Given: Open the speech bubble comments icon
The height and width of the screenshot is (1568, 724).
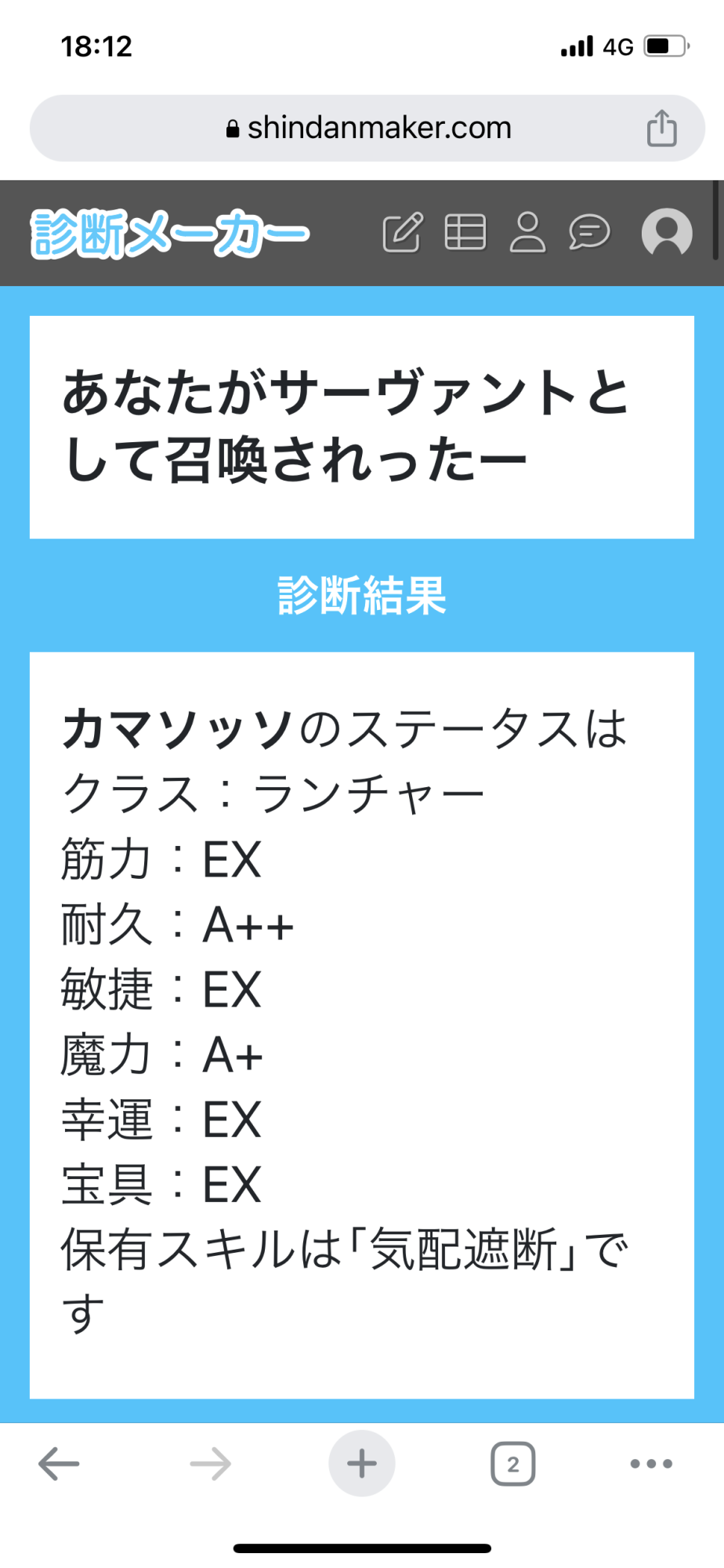Looking at the screenshot, I should coord(589,233).
